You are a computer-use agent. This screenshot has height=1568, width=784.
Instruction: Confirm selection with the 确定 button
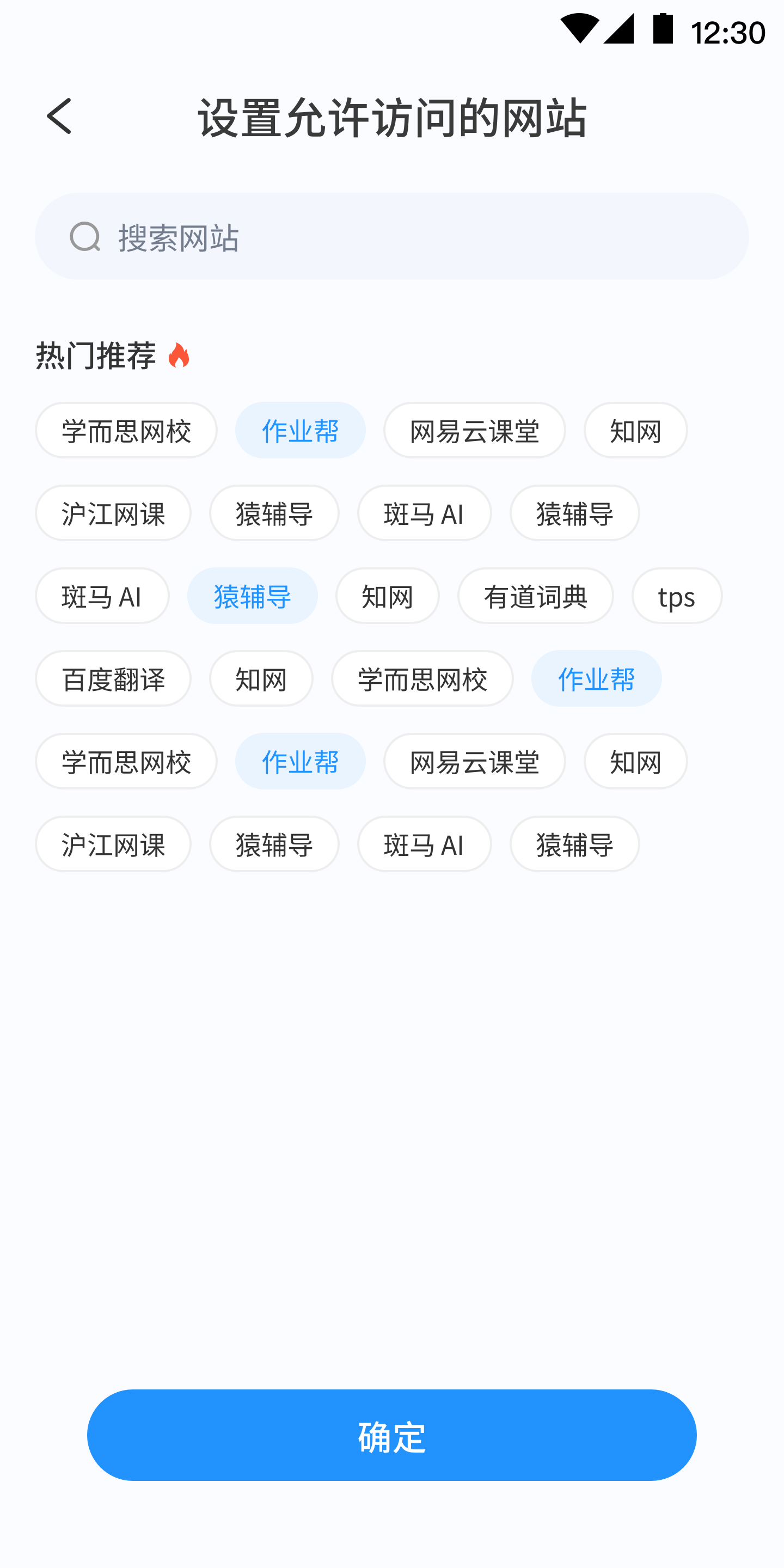[391, 1435]
